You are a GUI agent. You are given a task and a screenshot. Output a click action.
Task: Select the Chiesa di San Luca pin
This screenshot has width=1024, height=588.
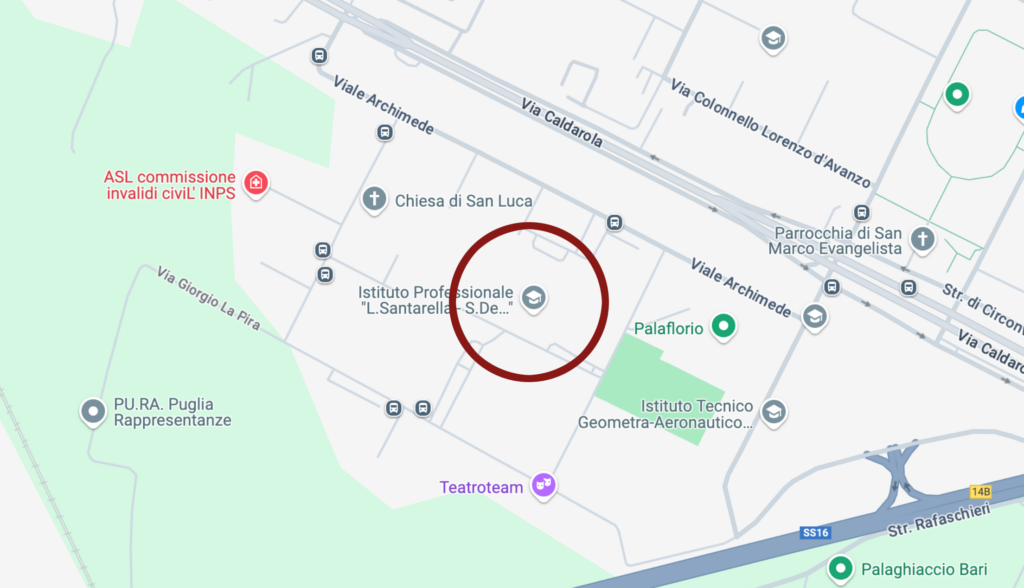[374, 199]
